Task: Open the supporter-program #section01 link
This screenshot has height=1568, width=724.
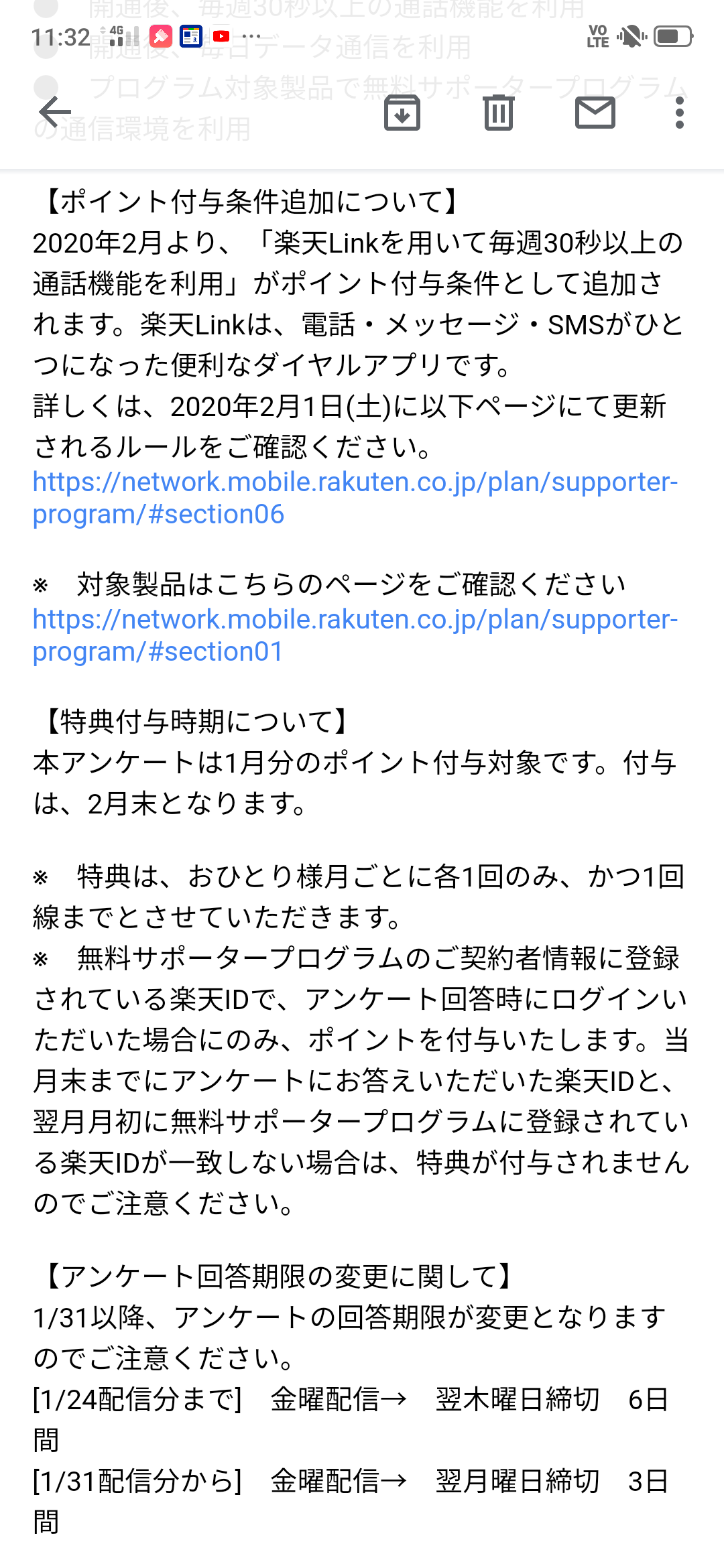Action: click(x=355, y=635)
